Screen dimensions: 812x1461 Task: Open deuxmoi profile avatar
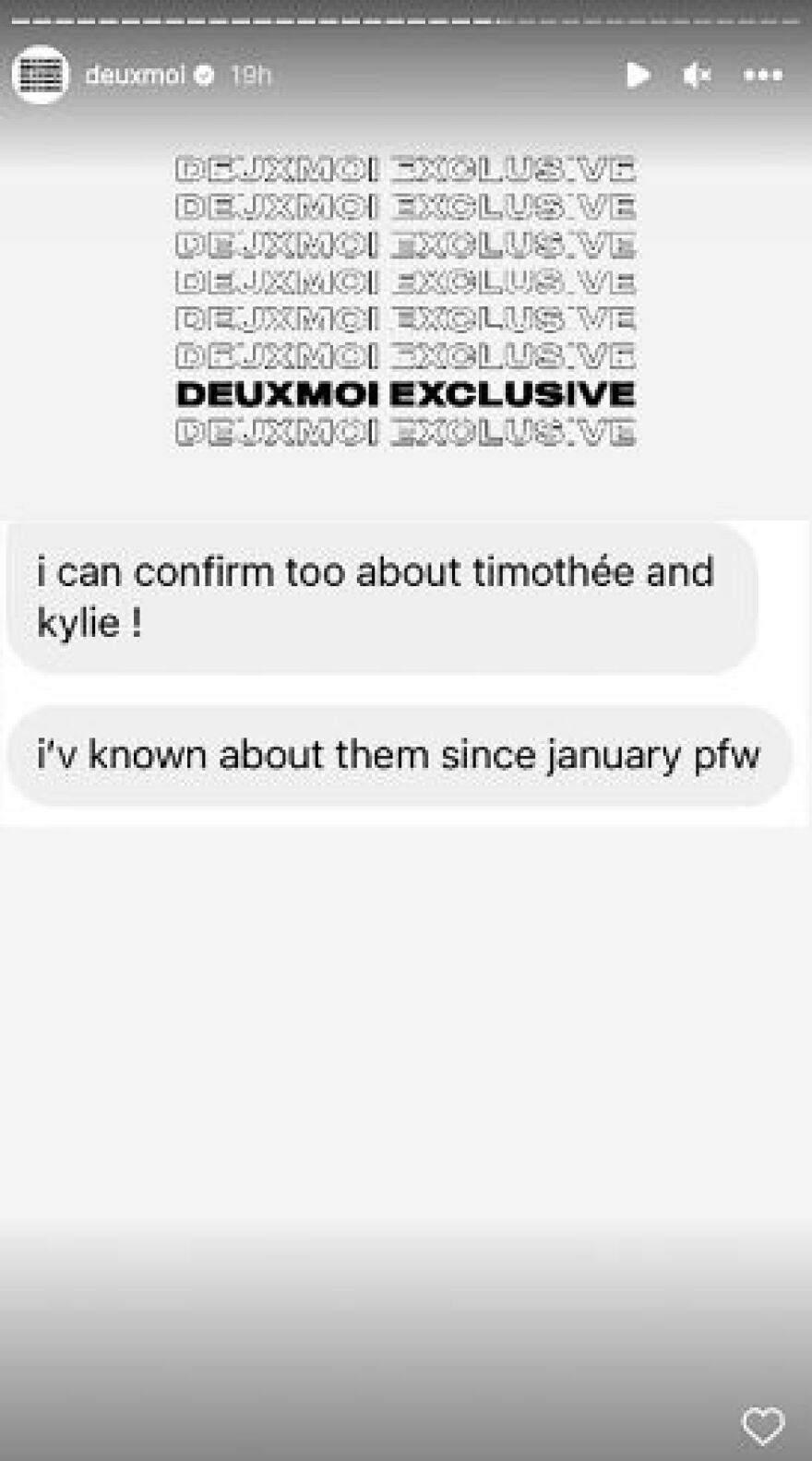click(41, 74)
